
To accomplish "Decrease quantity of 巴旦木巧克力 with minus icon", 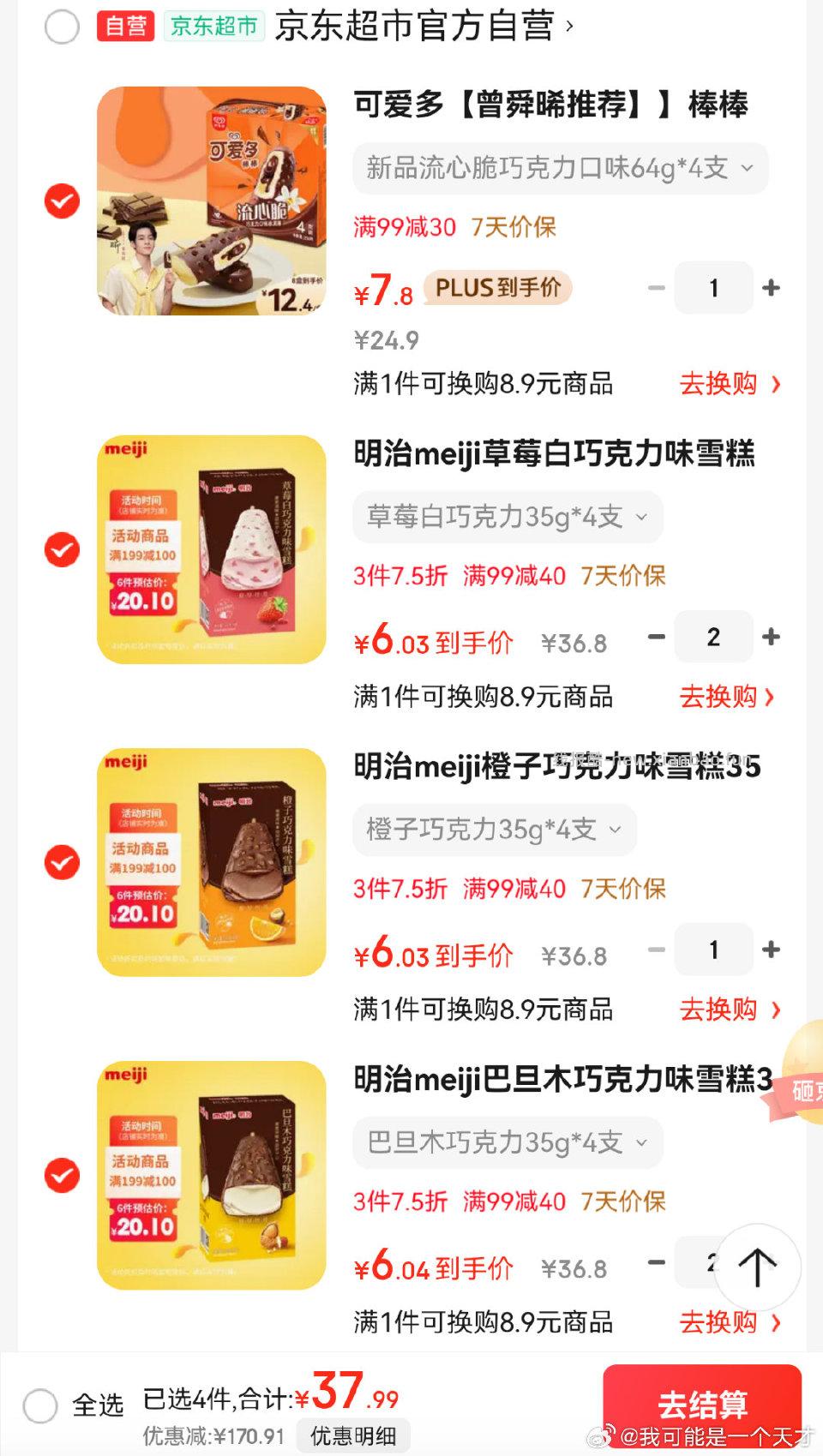I will click(656, 1262).
